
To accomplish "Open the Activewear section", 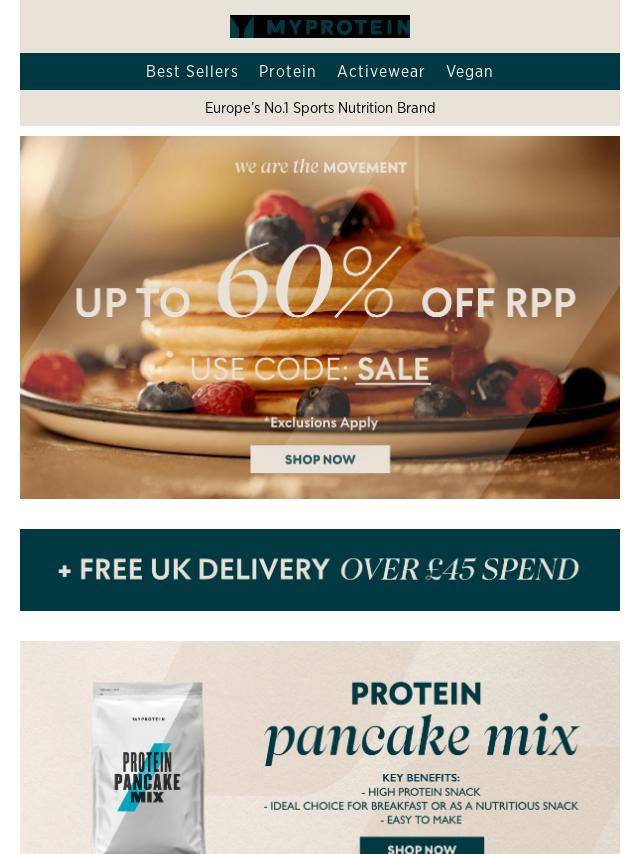I will tap(381, 72).
